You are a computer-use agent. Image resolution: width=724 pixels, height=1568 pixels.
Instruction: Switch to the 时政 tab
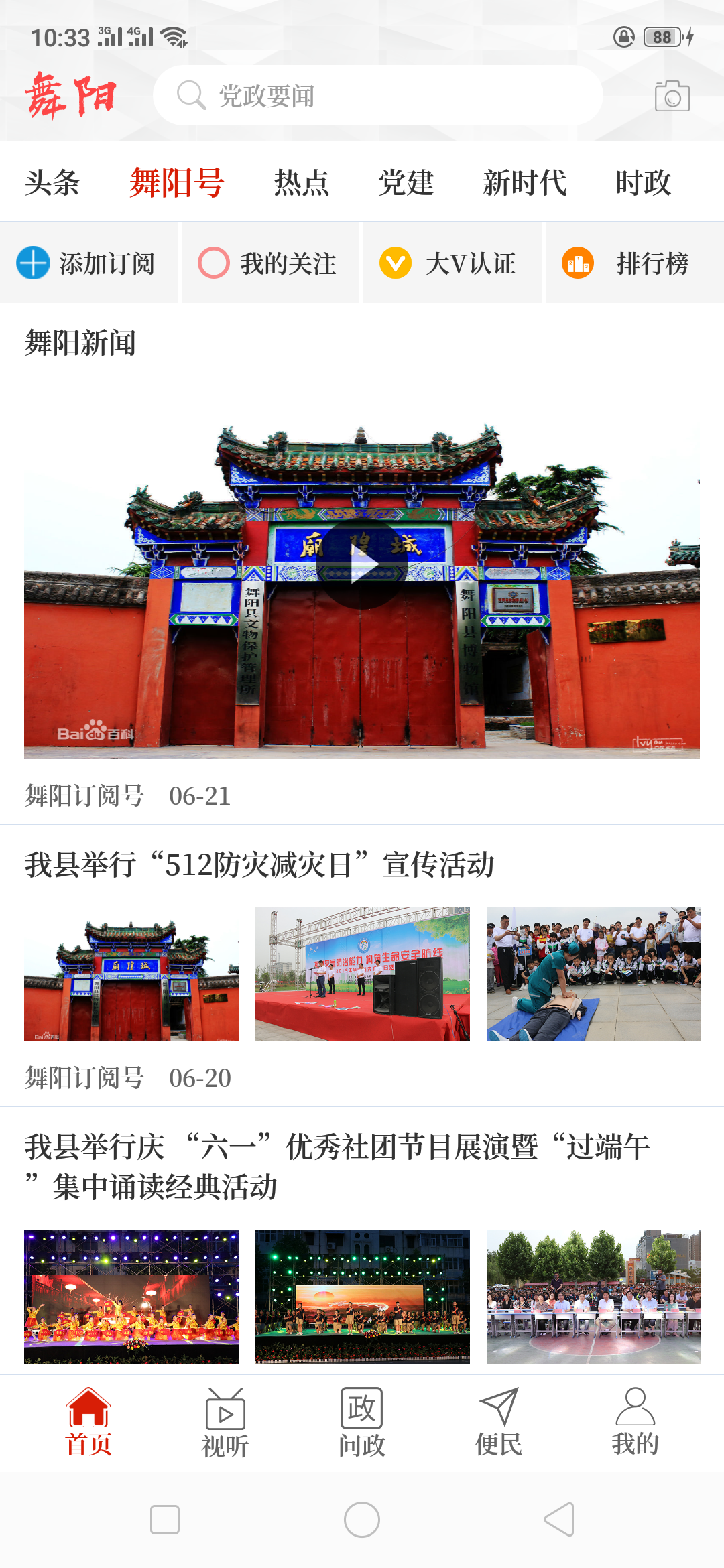point(643,182)
